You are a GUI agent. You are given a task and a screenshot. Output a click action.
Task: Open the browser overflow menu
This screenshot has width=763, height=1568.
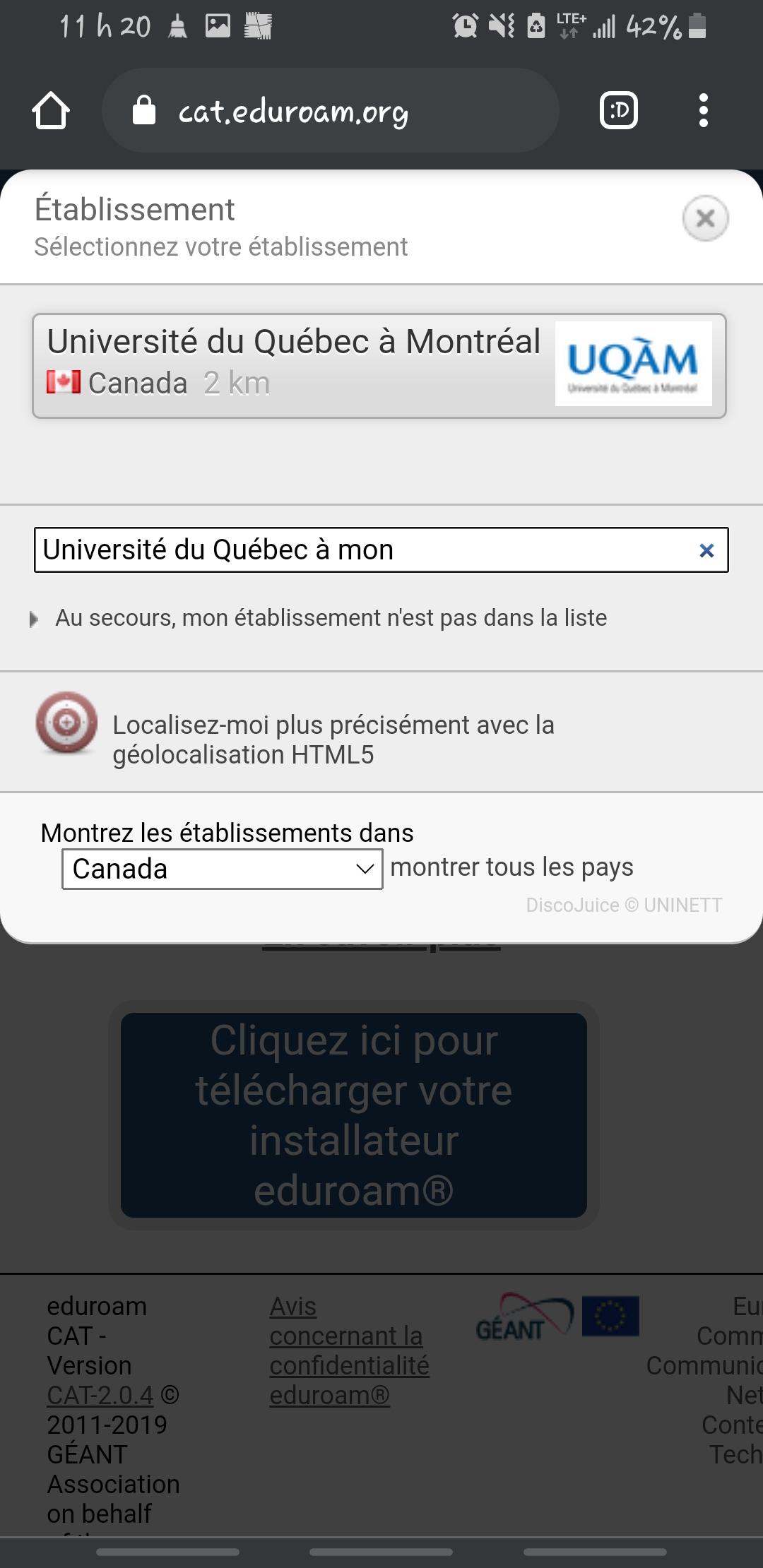tap(703, 111)
